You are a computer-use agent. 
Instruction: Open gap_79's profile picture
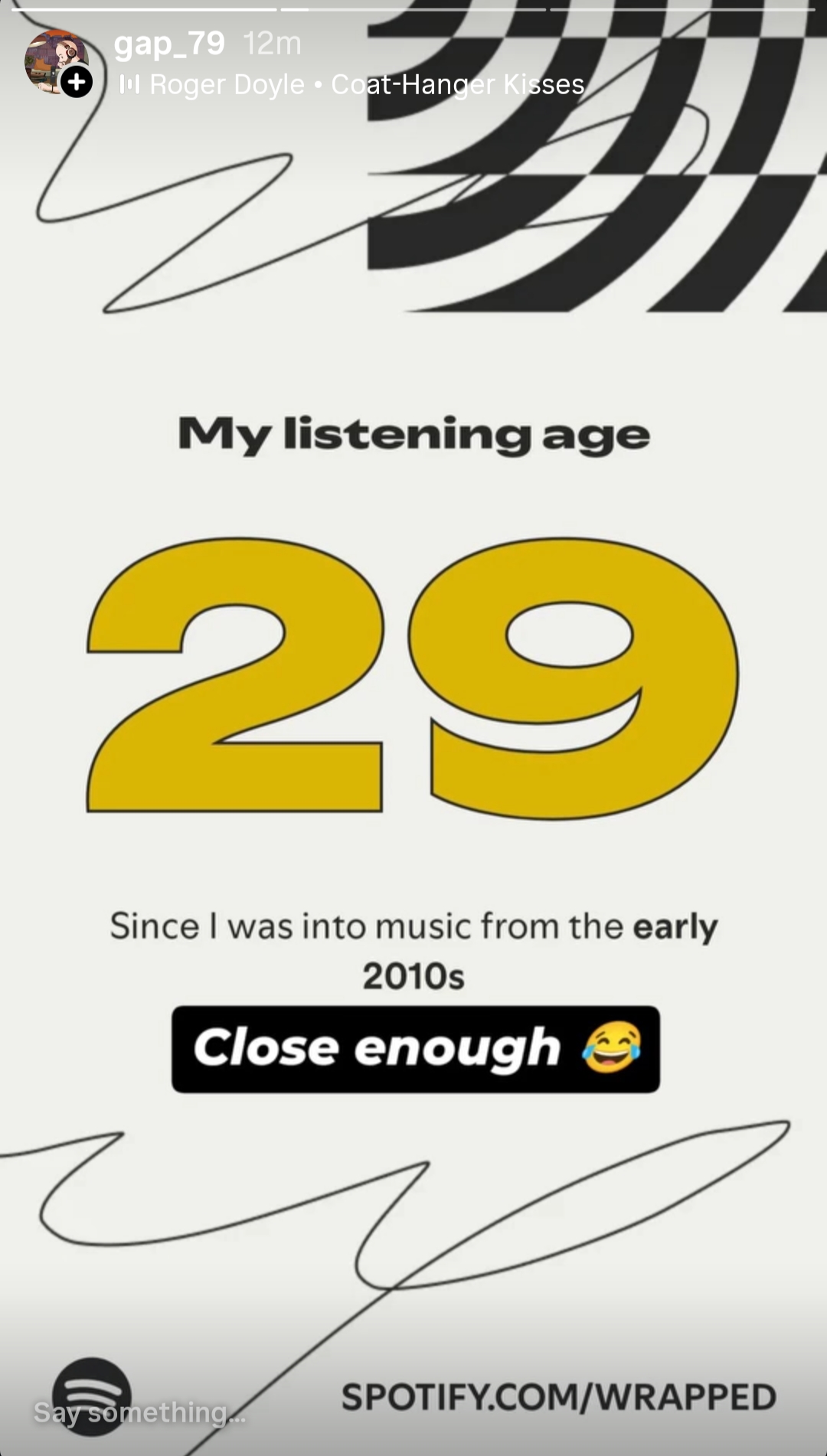[55, 61]
